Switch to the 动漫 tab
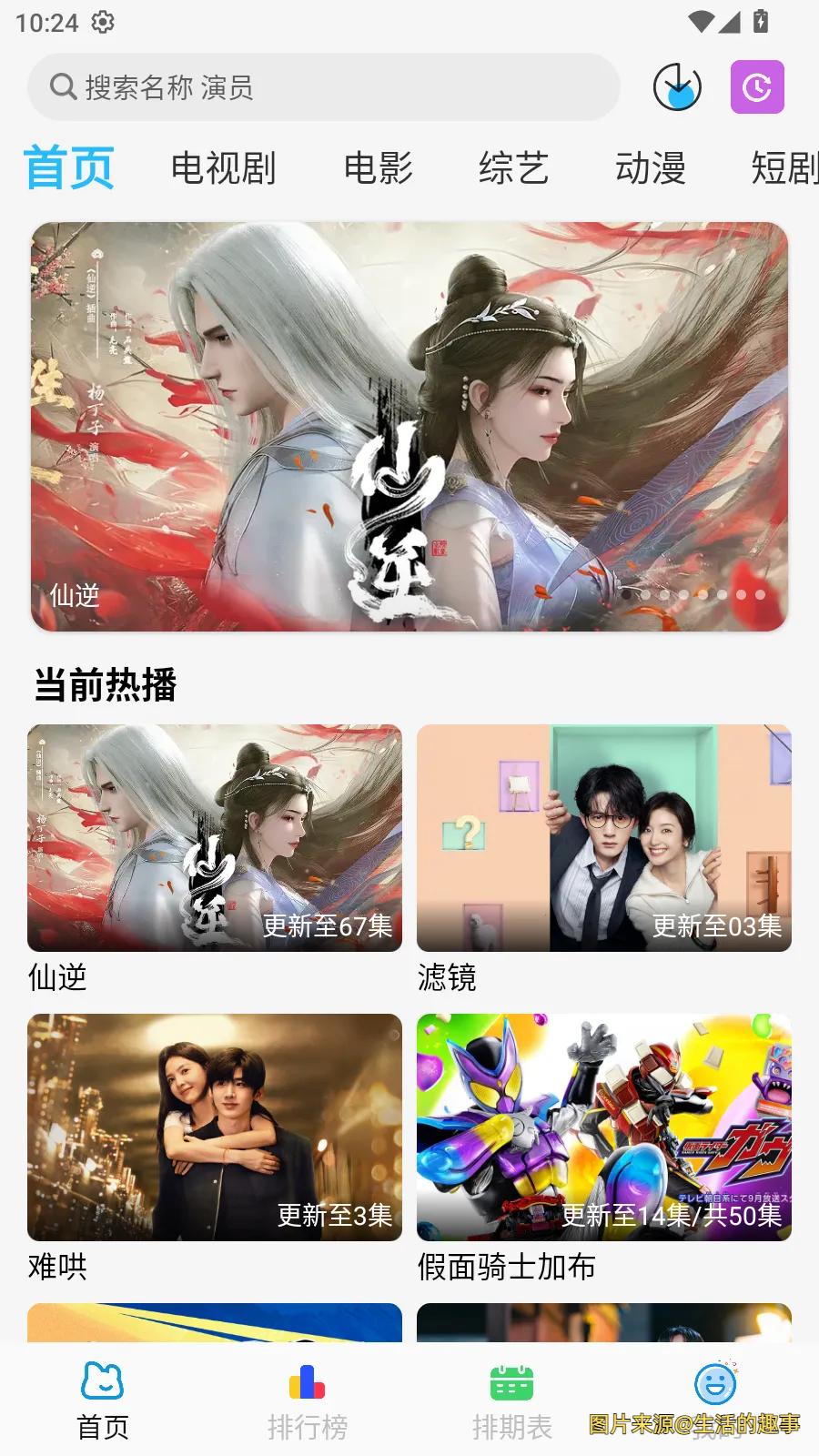 click(650, 168)
